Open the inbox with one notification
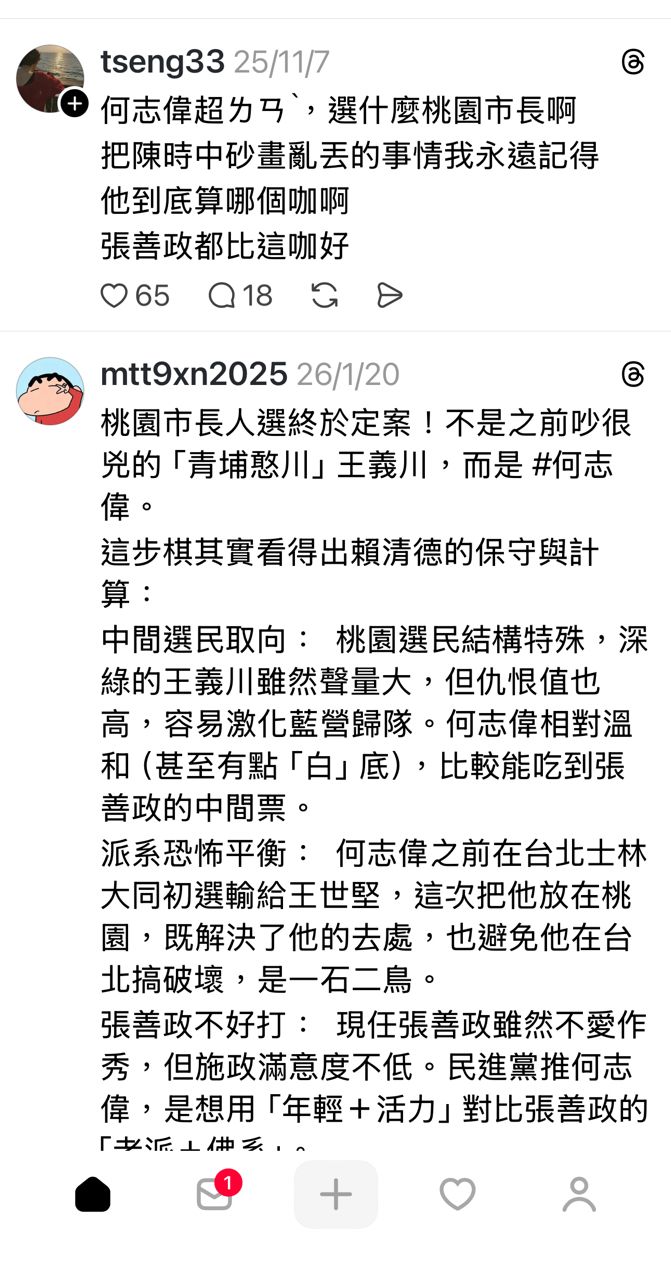Image resolution: width=671 pixels, height=1280 pixels. [x=215, y=1194]
